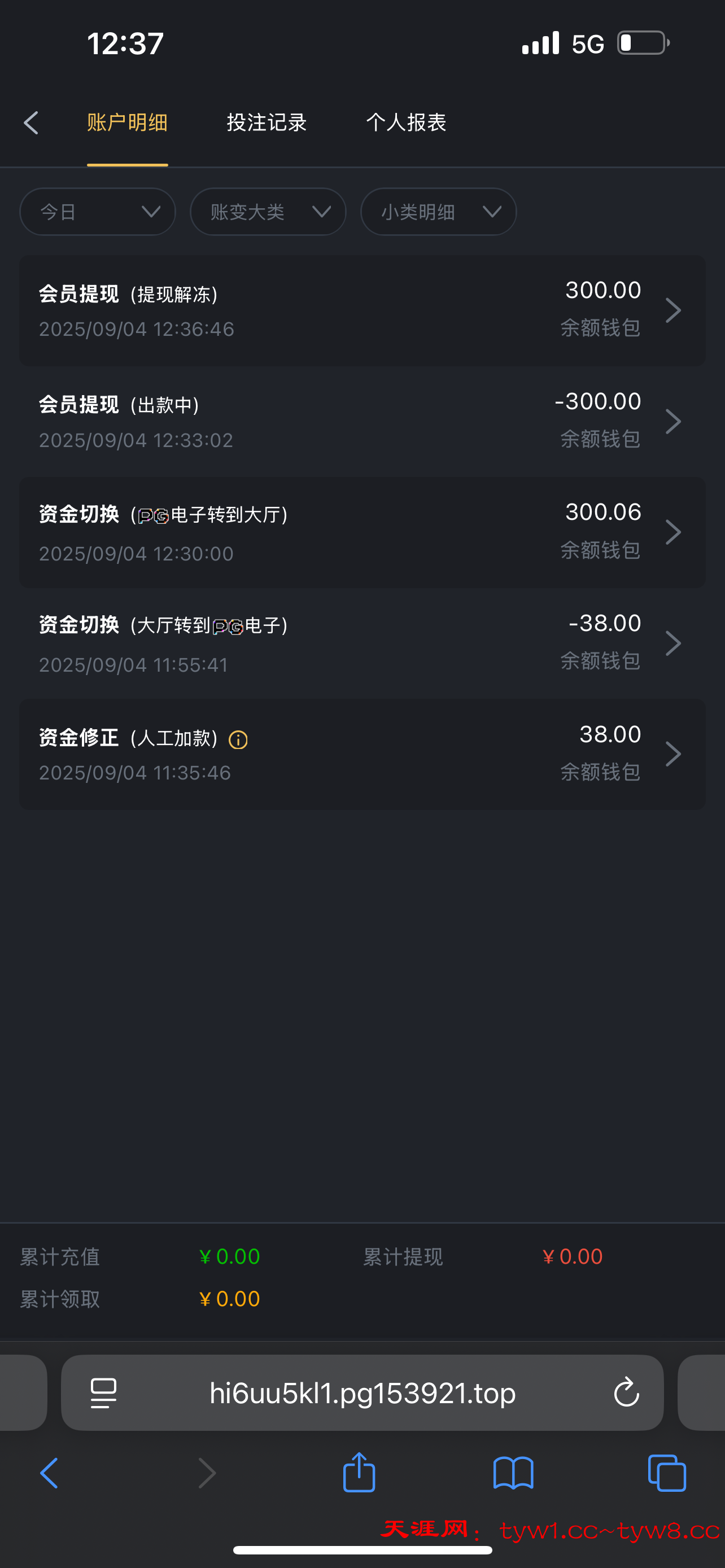This screenshot has width=725, height=1568.
Task: Select the 账户明细 tab
Action: pos(127,123)
